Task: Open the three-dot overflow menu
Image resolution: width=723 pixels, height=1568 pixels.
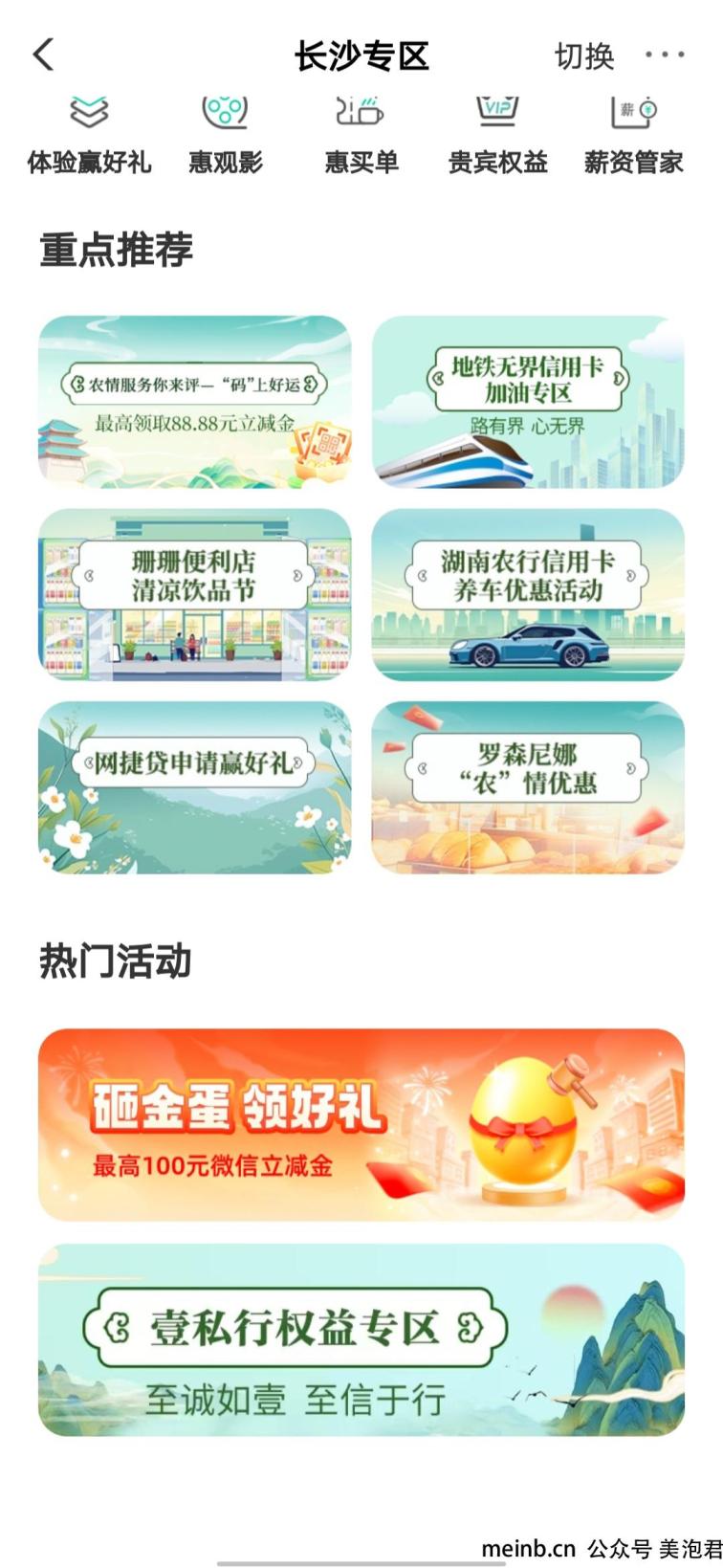Action: click(664, 55)
